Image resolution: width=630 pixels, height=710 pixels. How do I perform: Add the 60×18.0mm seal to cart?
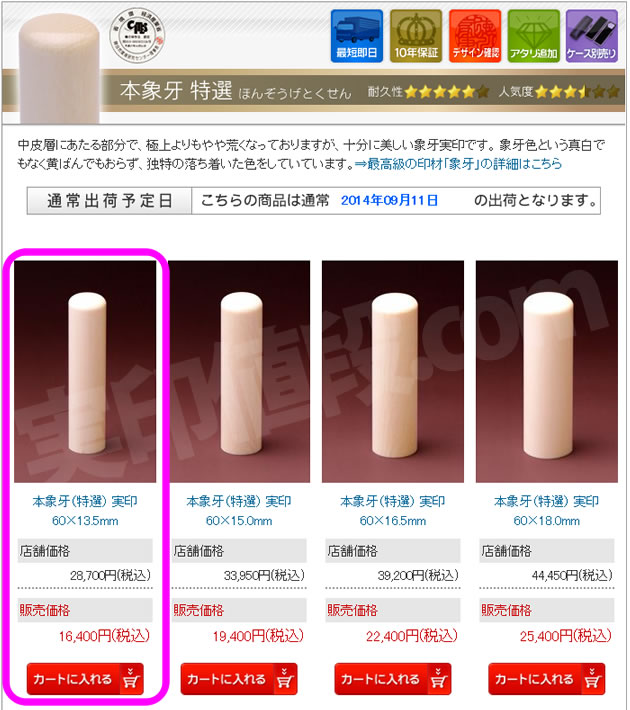click(x=547, y=679)
